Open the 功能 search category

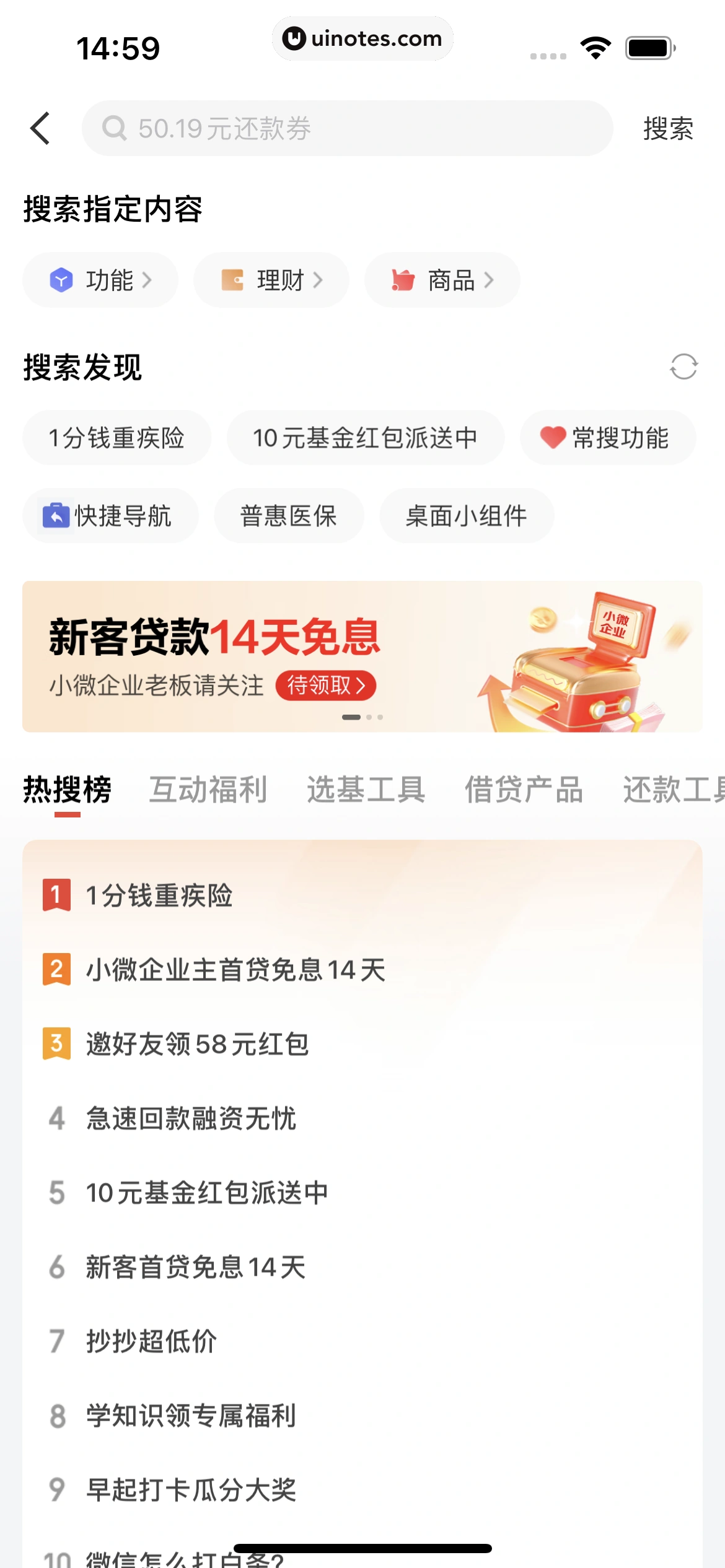pos(100,280)
